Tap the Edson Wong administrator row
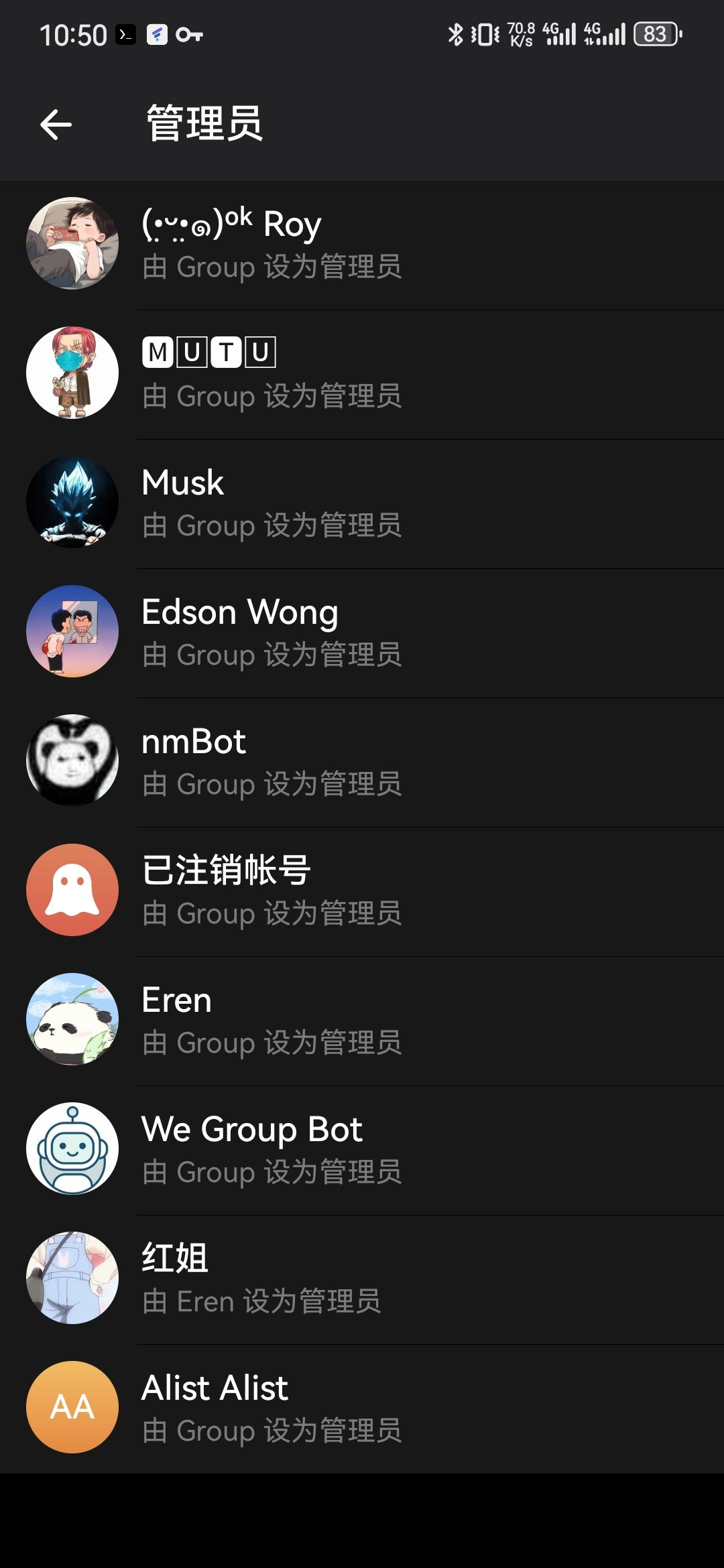Viewport: 724px width, 1568px height. (362, 632)
